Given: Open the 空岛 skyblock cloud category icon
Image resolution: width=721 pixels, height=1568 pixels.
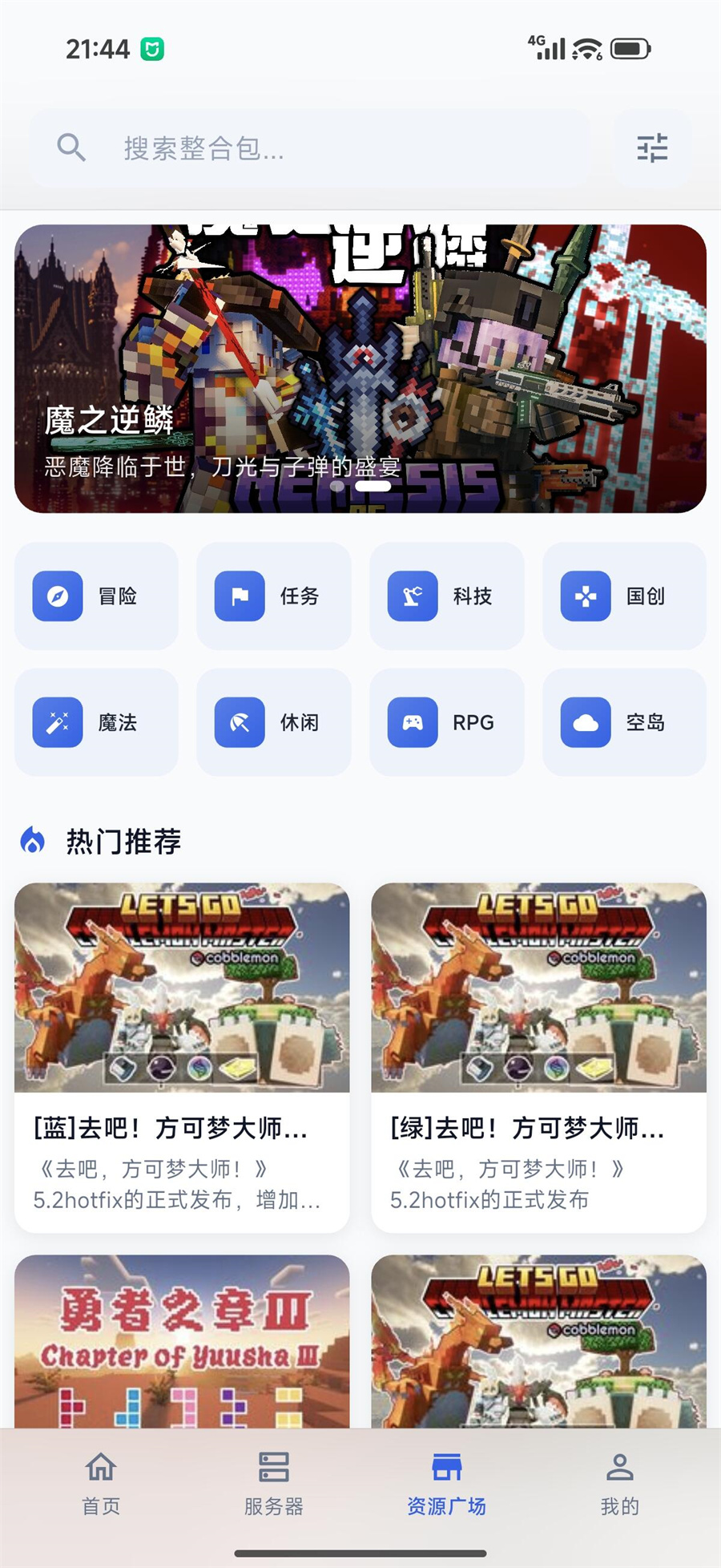Looking at the screenshot, I should coord(584,722).
